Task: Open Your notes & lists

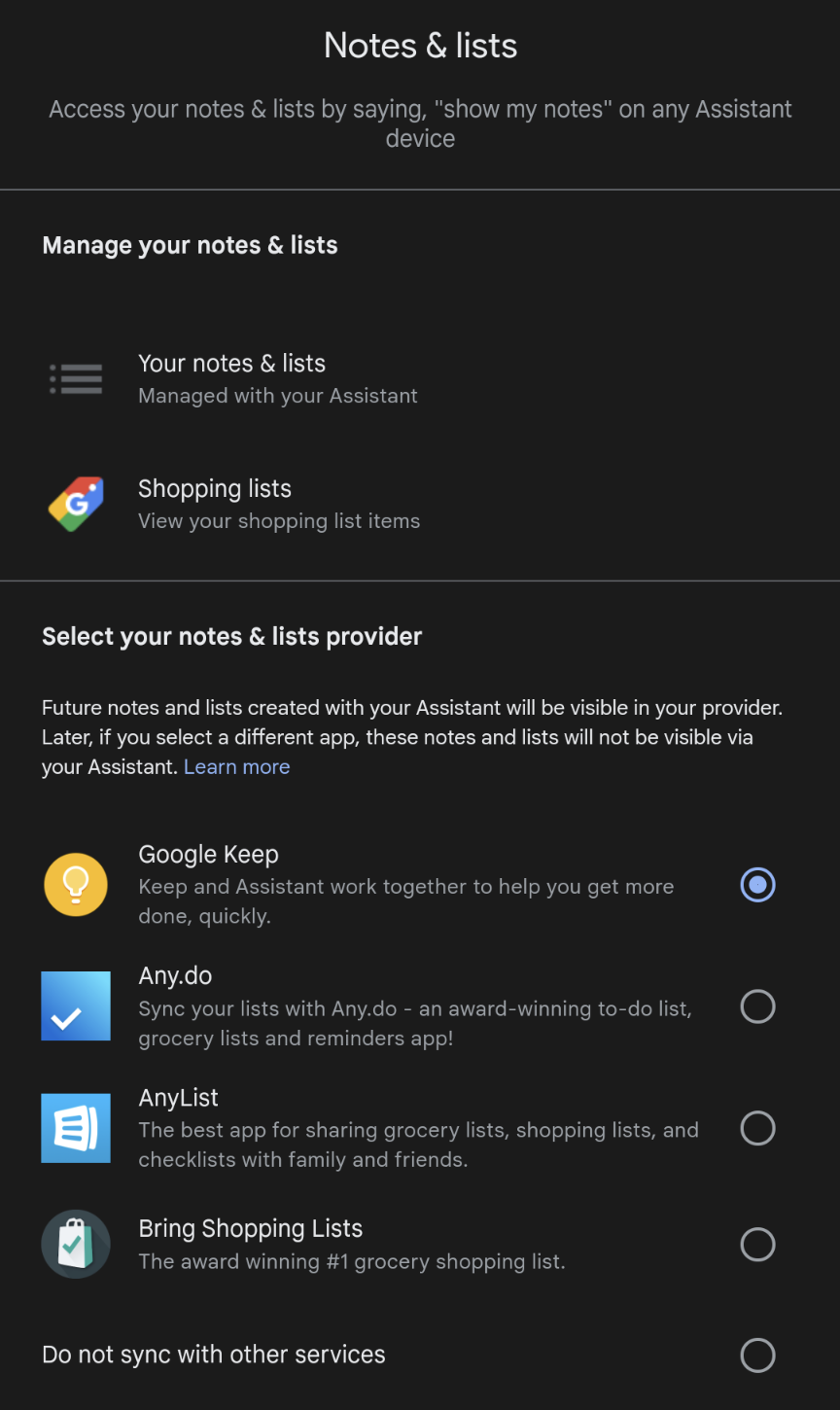Action: pos(231,378)
